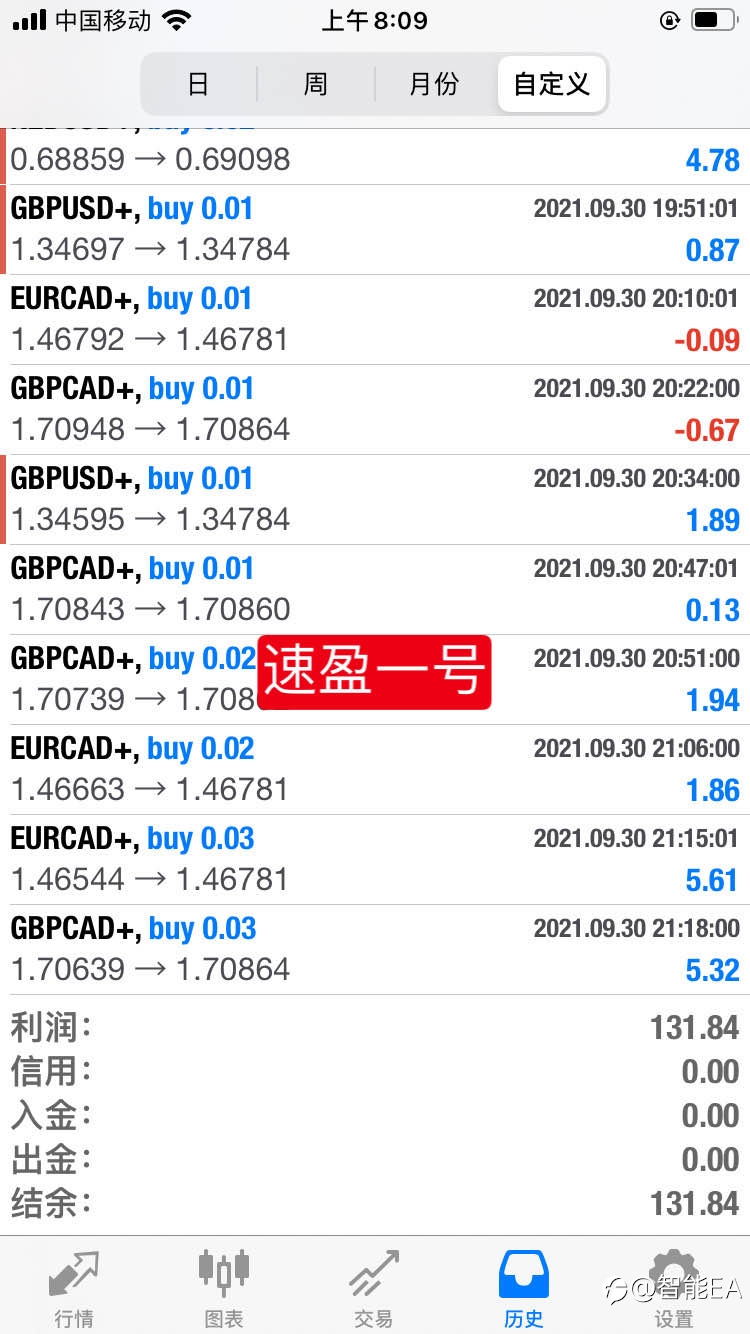Expand the EURCAD+ trade at 20:10:01

(x=375, y=320)
